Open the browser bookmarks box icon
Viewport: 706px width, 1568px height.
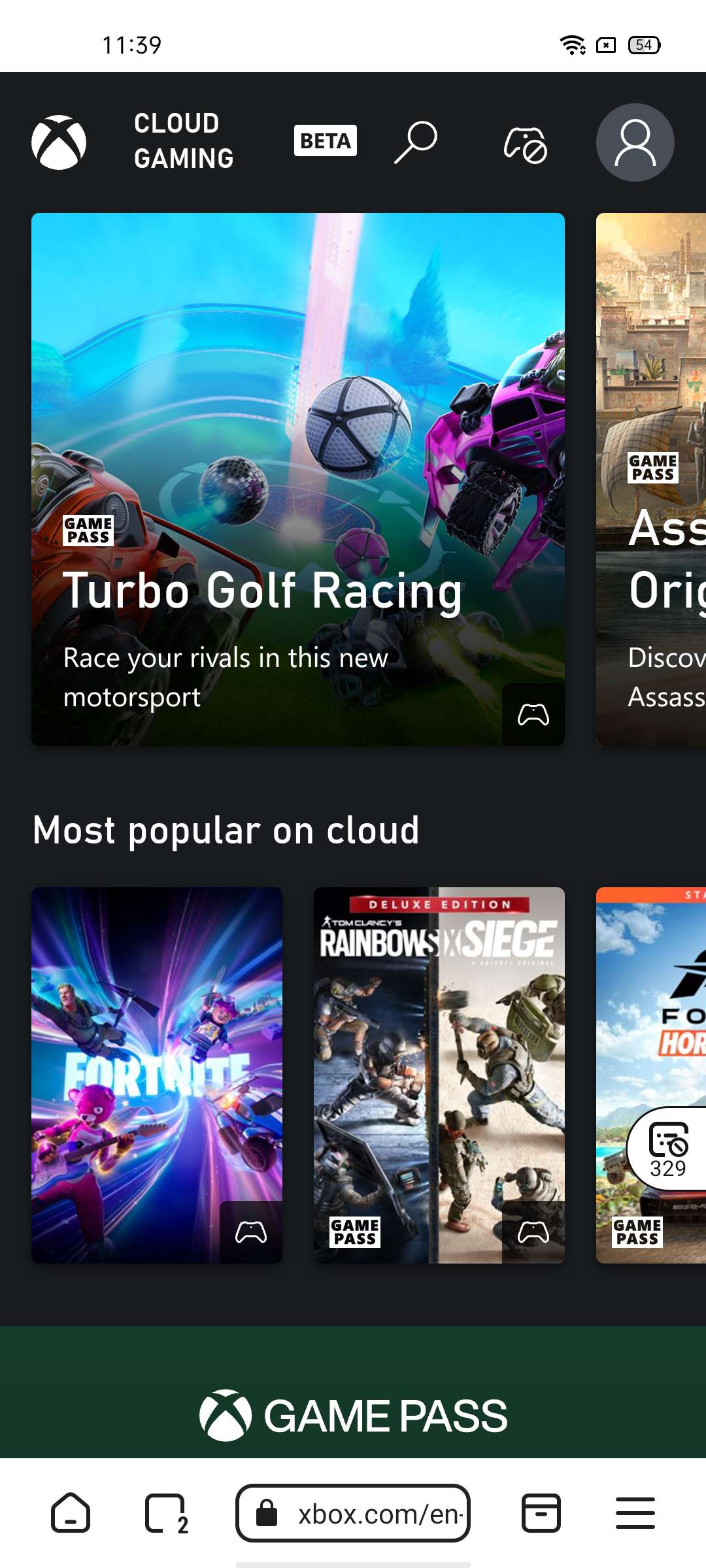pyautogui.click(x=541, y=1512)
